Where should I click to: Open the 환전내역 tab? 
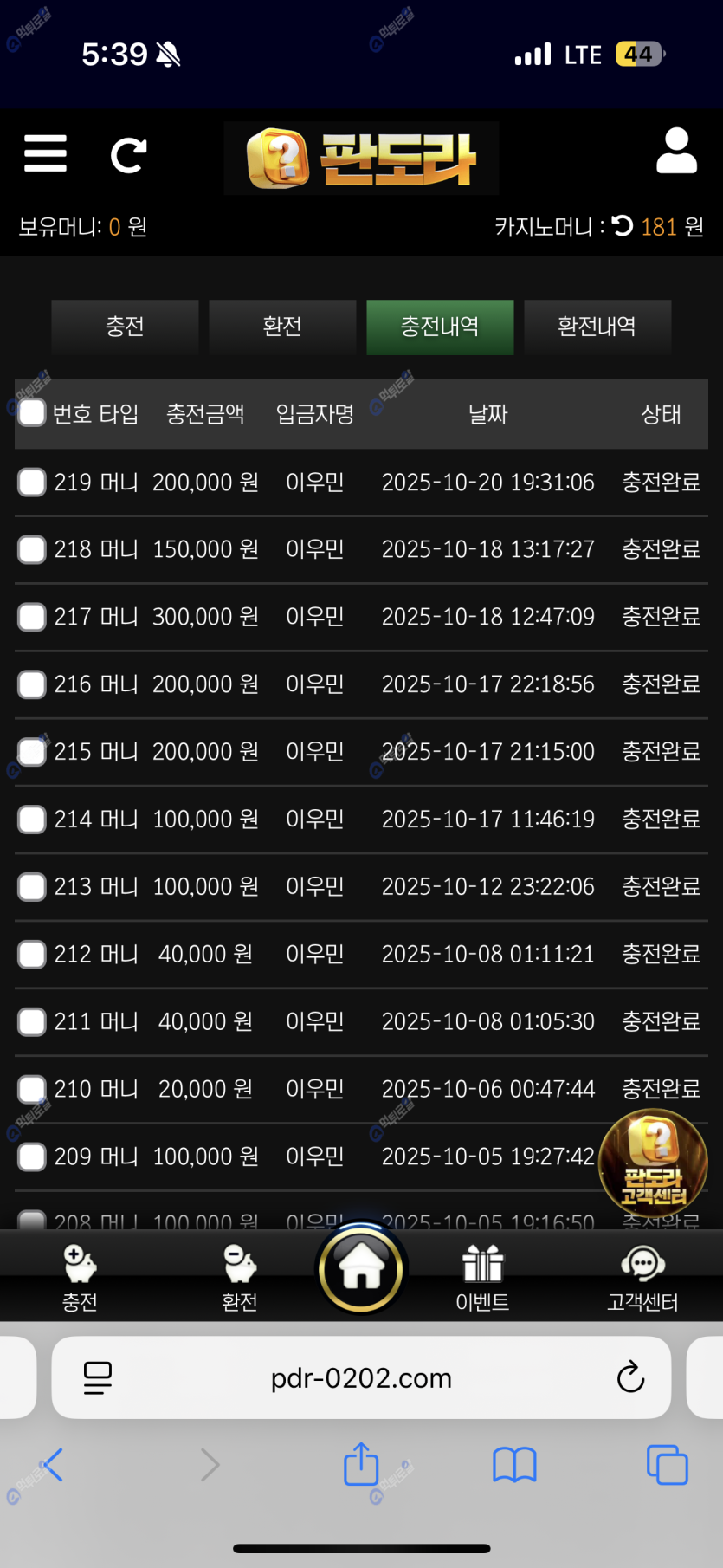coord(597,327)
